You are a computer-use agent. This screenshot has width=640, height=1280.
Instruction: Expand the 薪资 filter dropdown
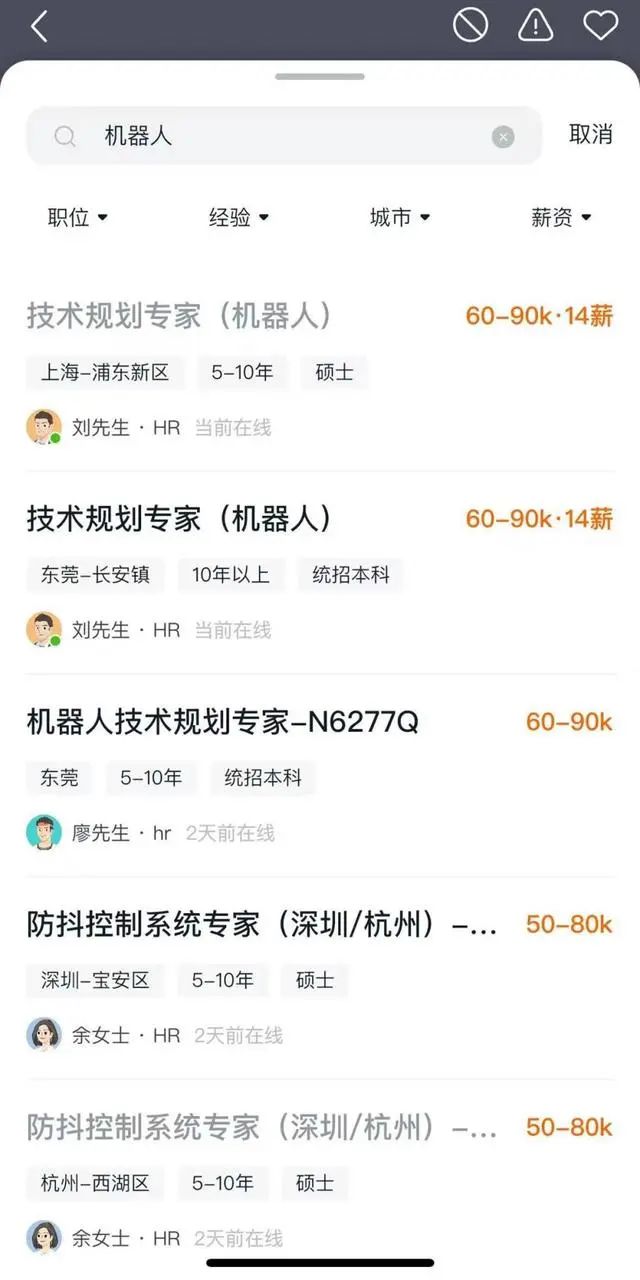coord(561,217)
